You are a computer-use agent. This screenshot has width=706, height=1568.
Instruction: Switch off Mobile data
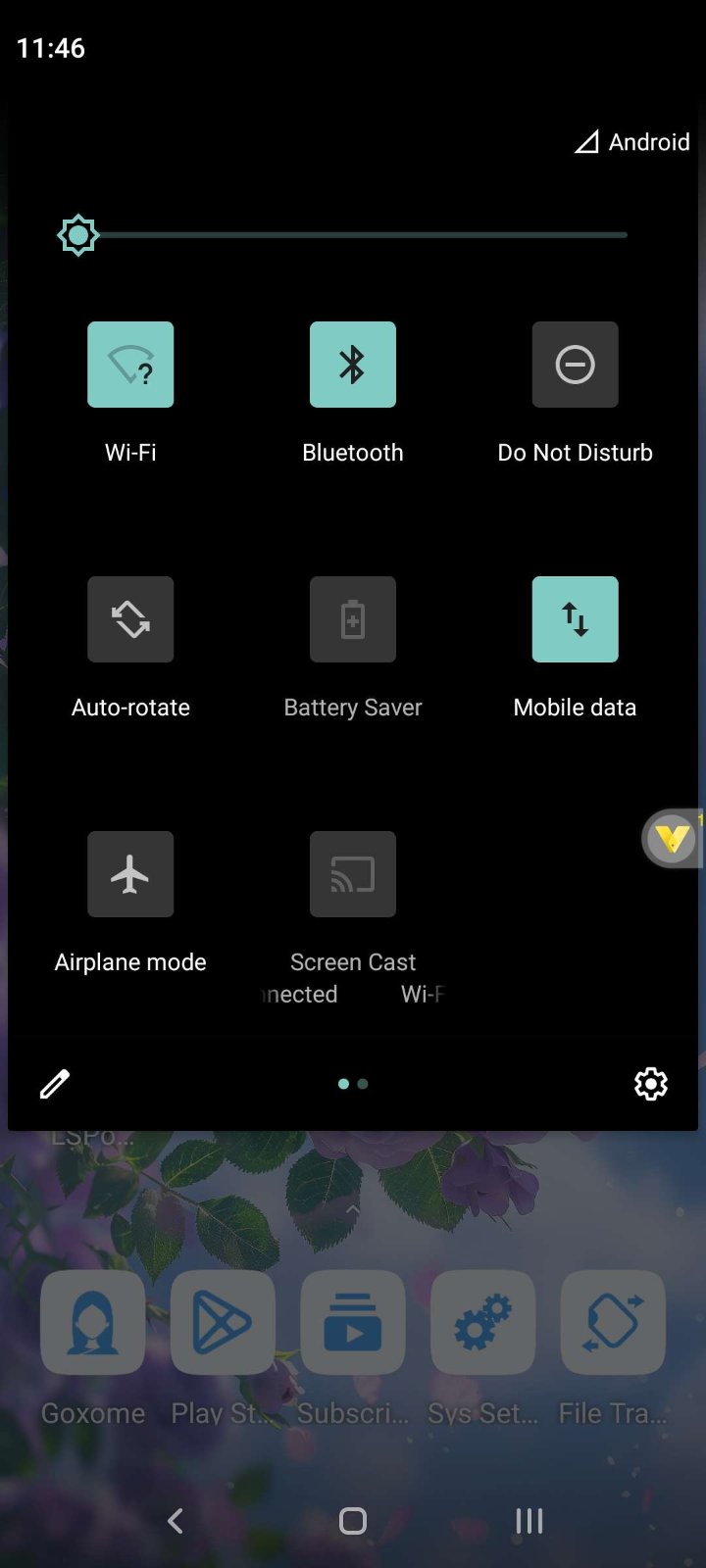tap(575, 619)
